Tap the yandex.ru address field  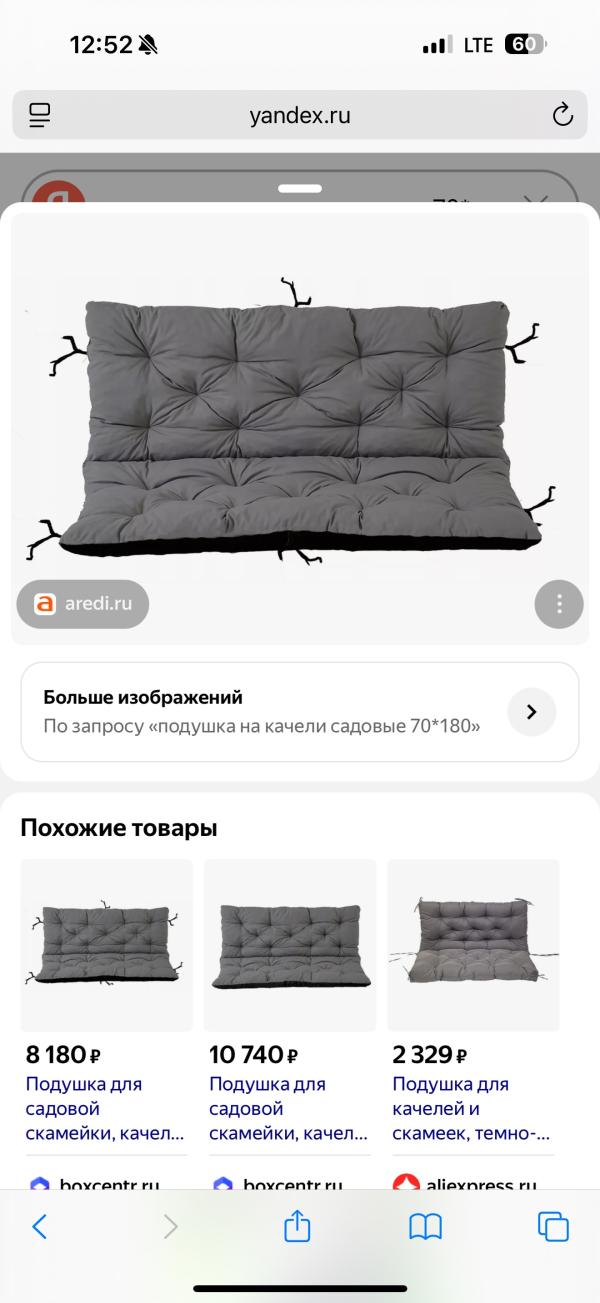[x=300, y=115]
